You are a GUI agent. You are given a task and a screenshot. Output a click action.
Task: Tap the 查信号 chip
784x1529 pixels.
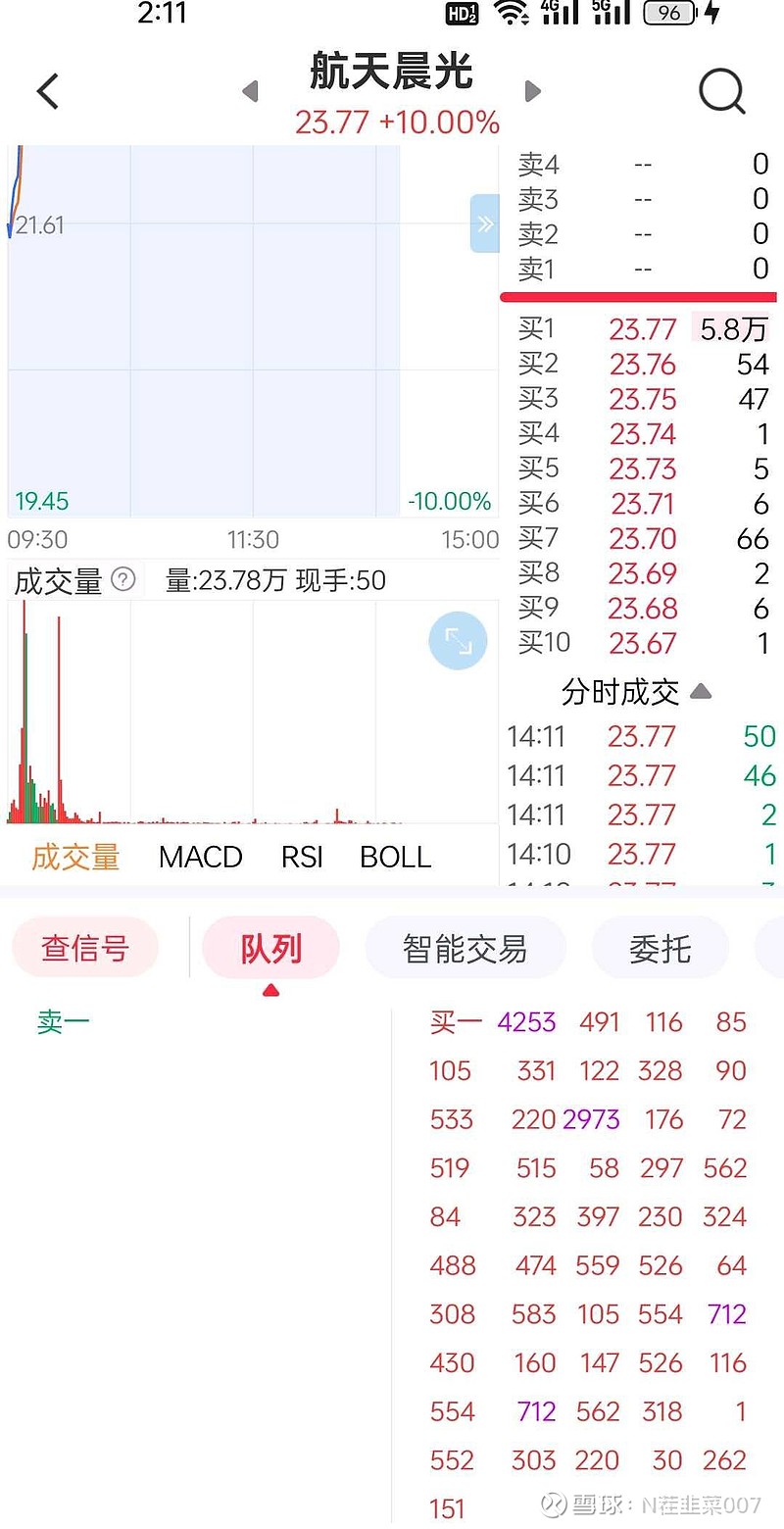coord(85,948)
